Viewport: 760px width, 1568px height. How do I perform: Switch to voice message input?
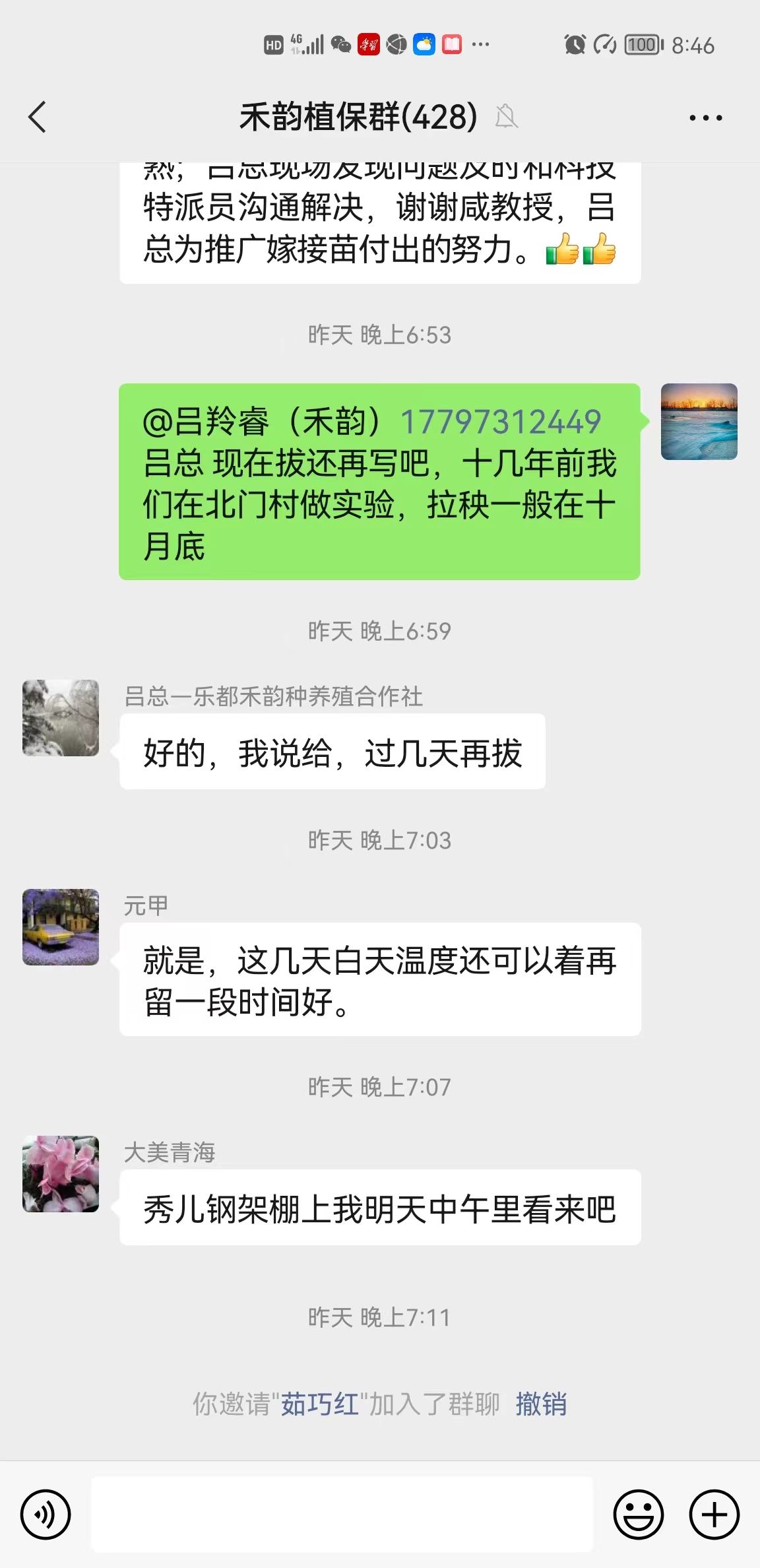coord(46,1514)
